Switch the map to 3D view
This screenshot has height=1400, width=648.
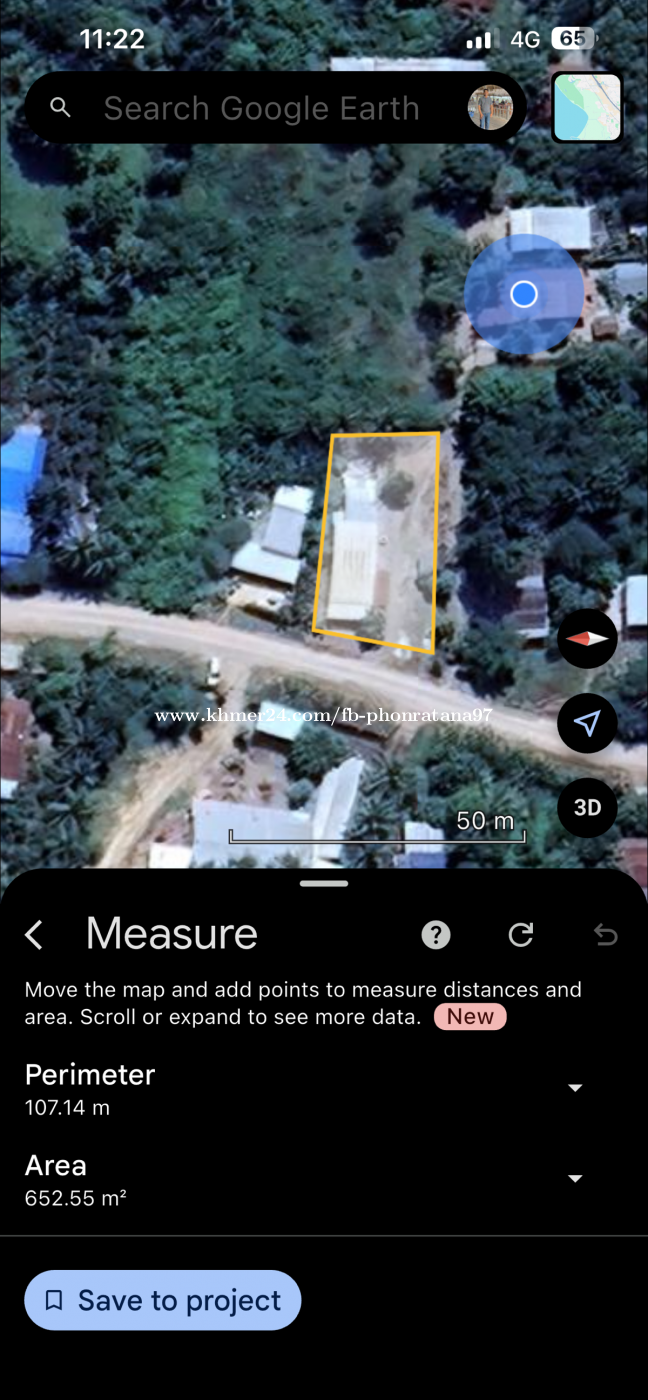[x=587, y=807]
